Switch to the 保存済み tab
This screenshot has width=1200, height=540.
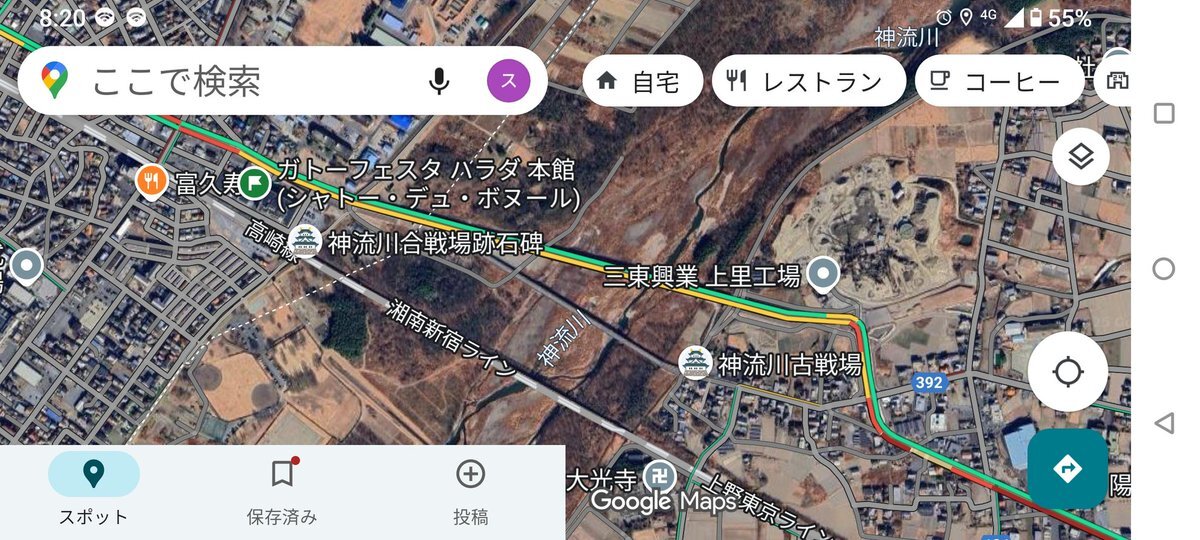tap(282, 490)
